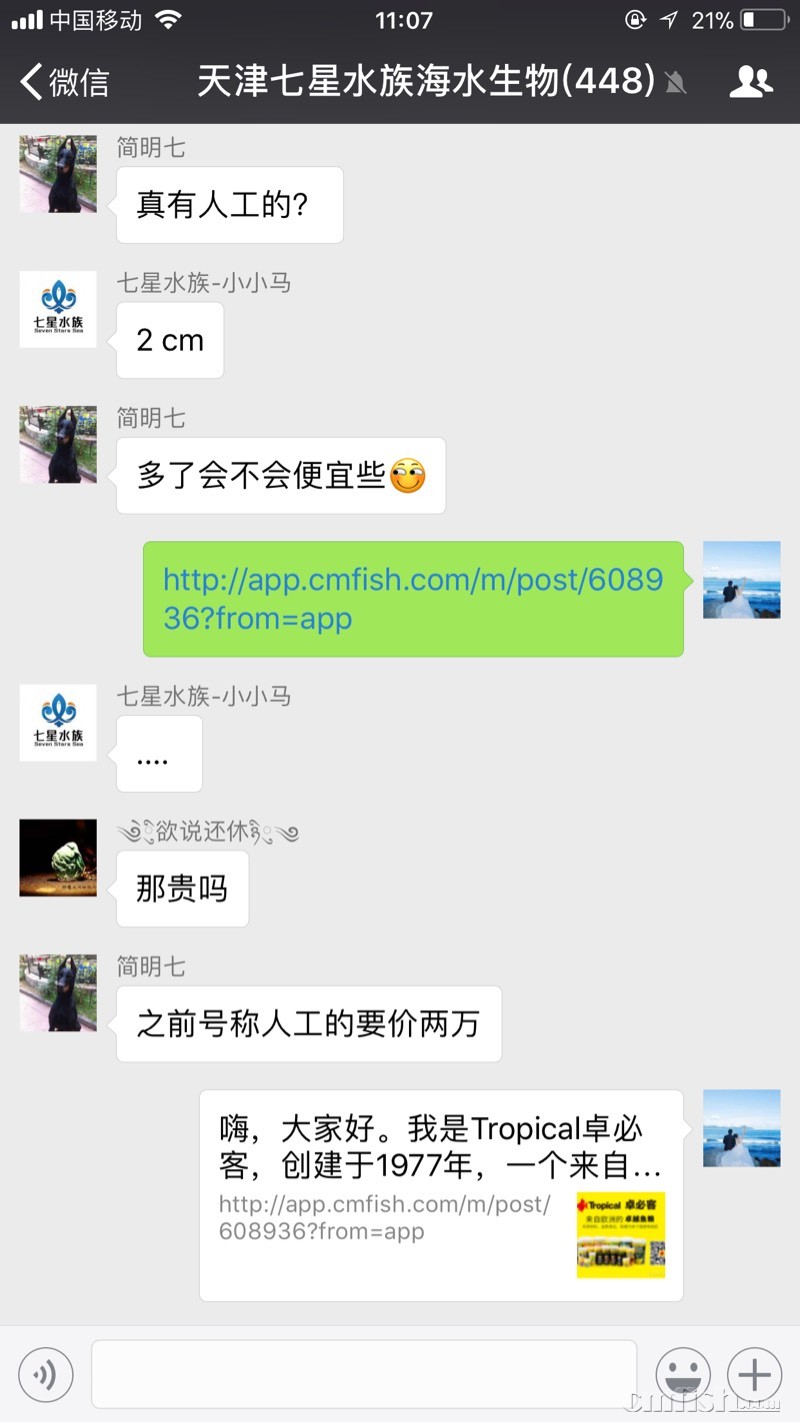
Task: Open the emoji sticker panel
Action: click(x=683, y=1375)
